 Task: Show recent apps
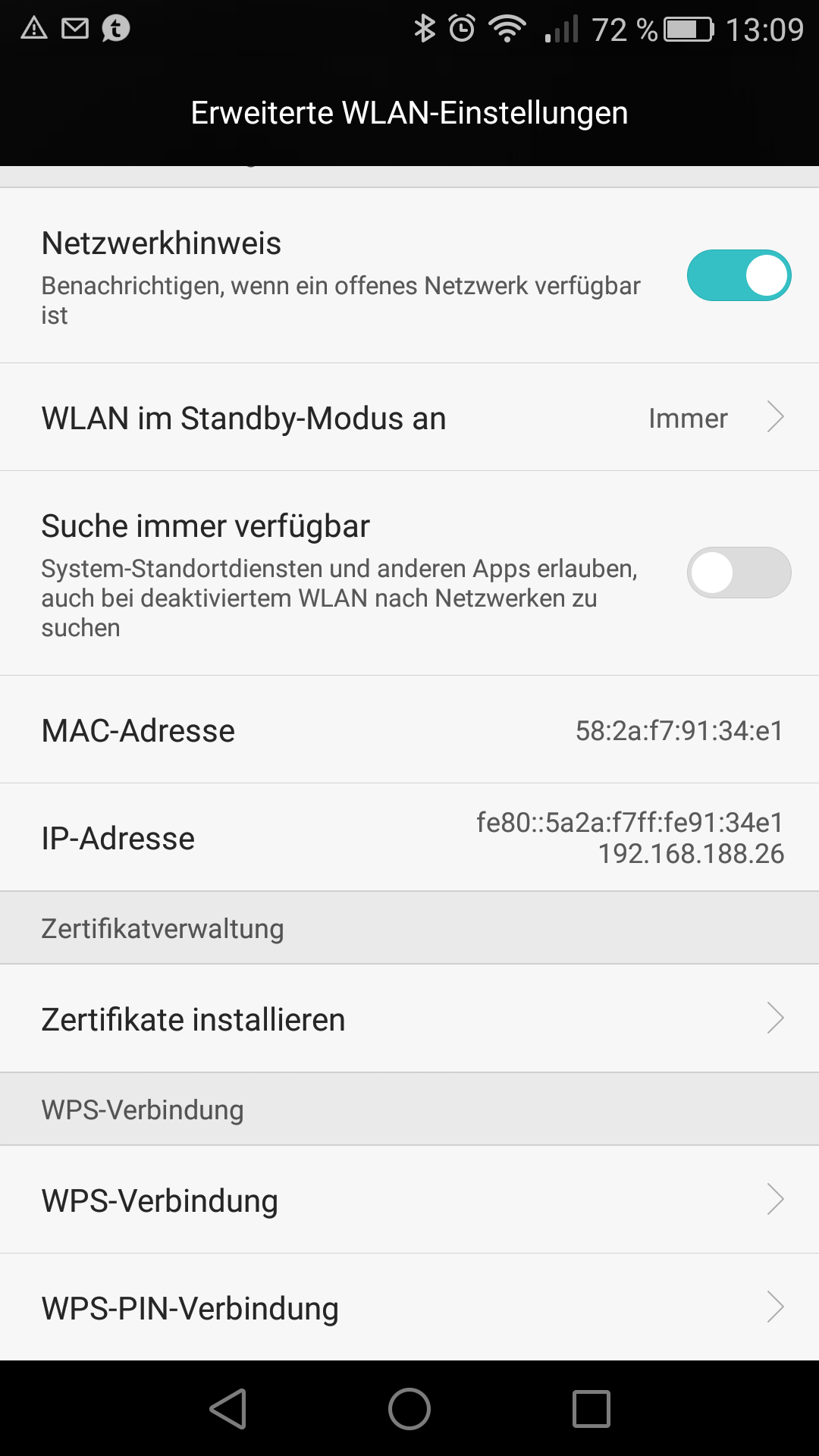click(591, 1409)
